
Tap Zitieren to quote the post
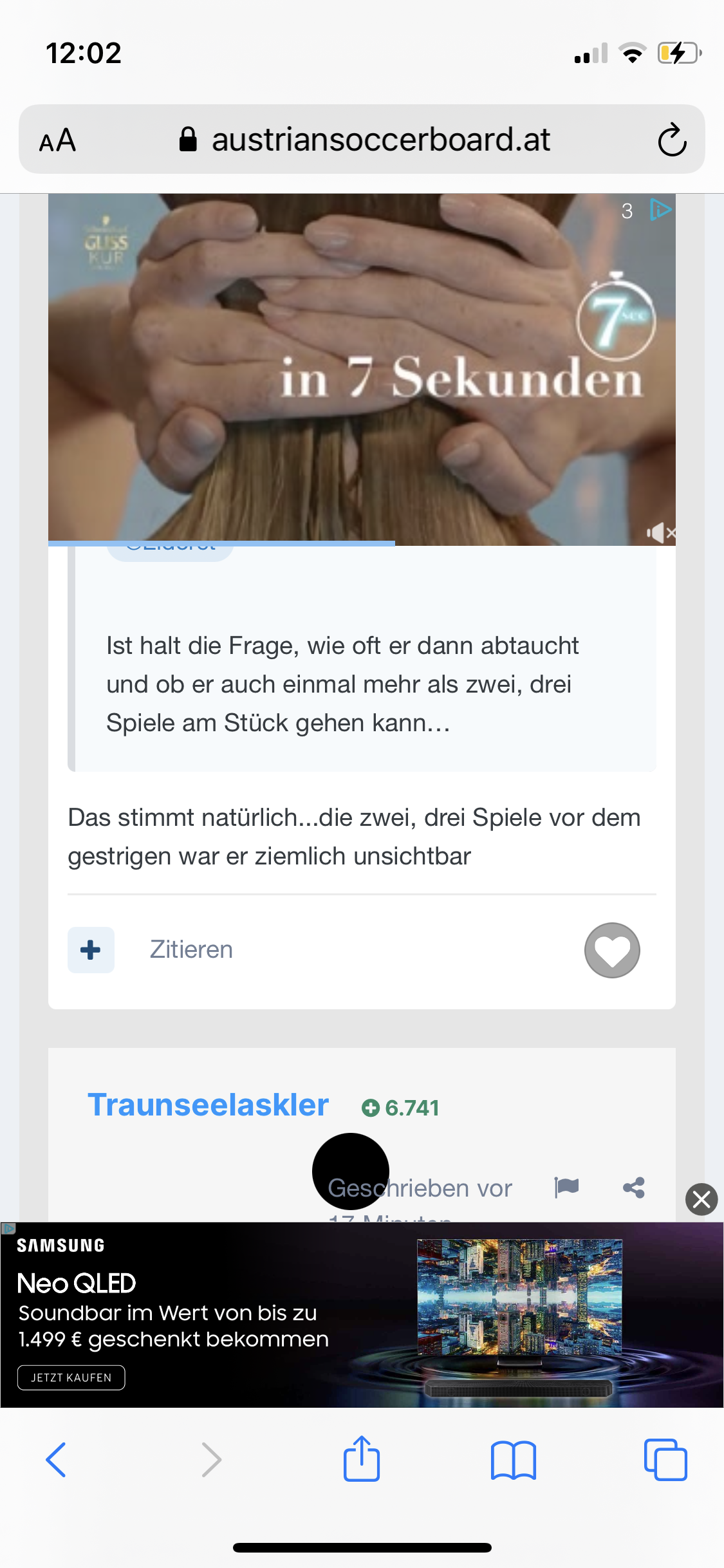(191, 949)
